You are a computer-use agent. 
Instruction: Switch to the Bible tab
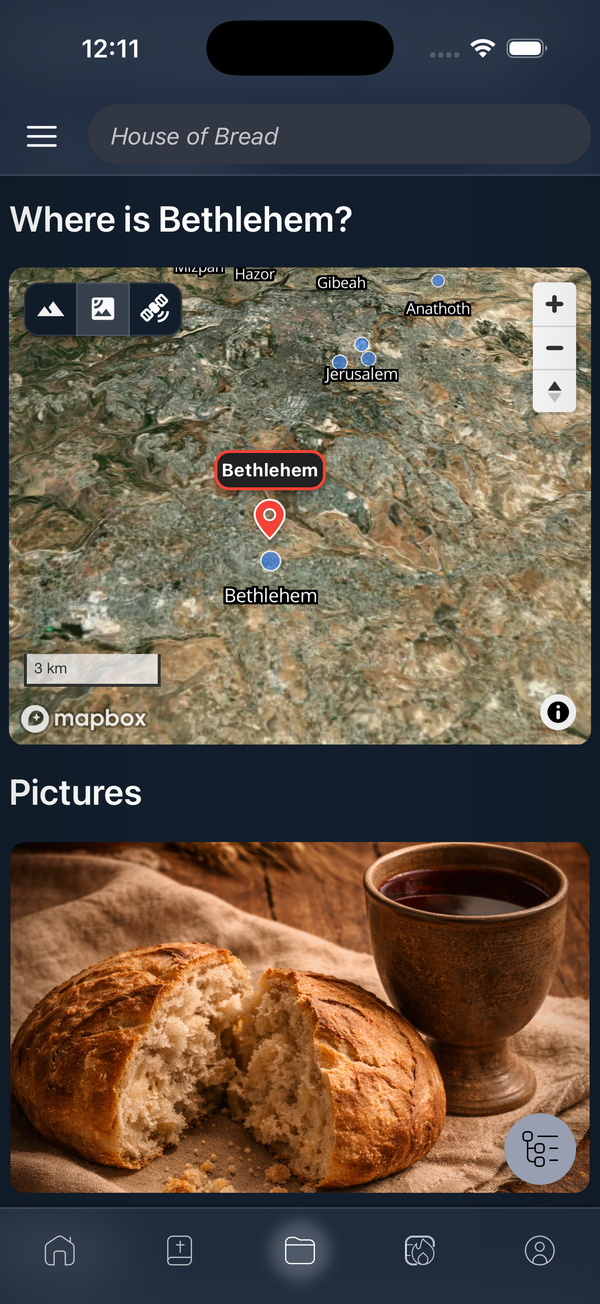point(179,1250)
